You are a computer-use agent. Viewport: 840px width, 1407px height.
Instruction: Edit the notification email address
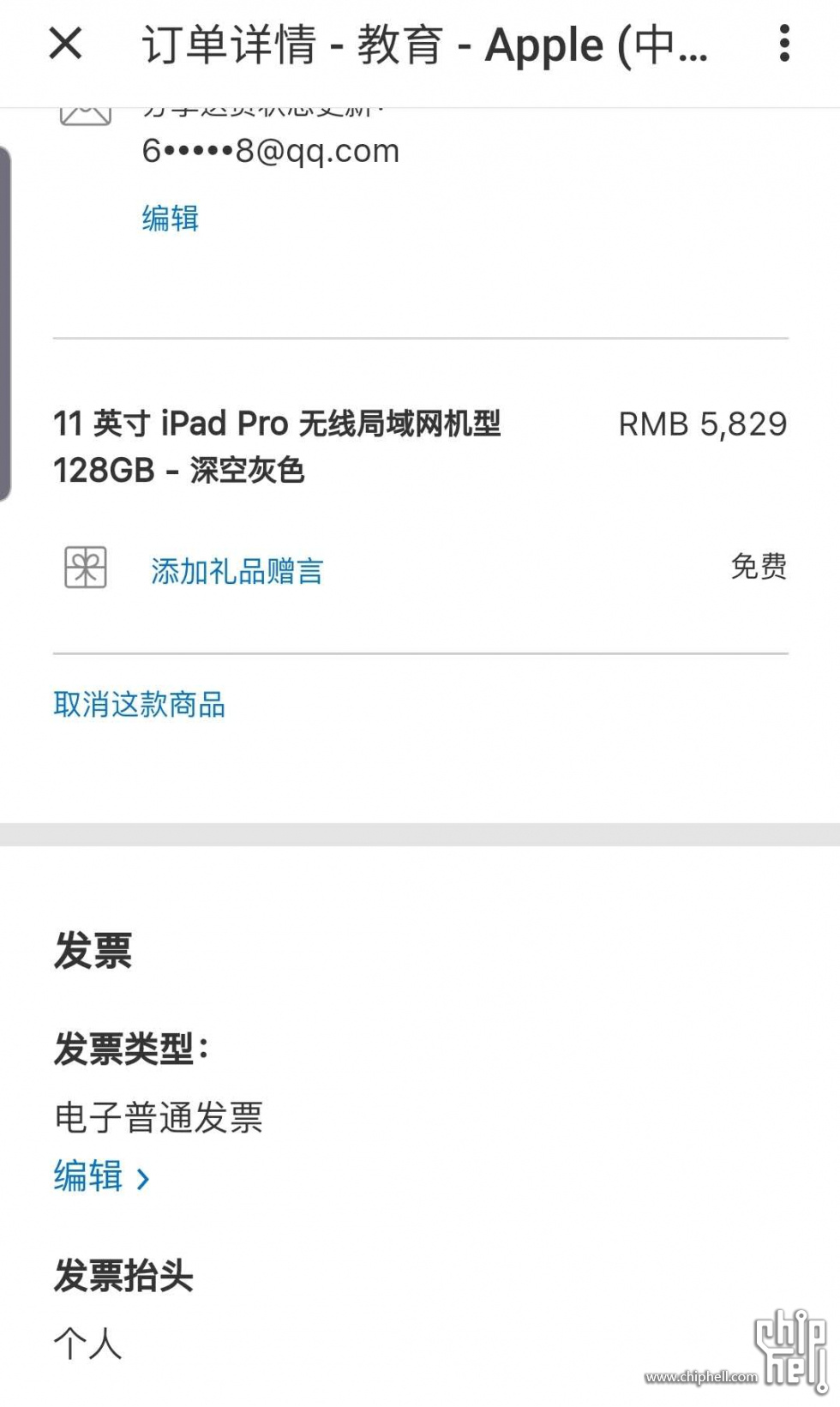[x=170, y=219]
